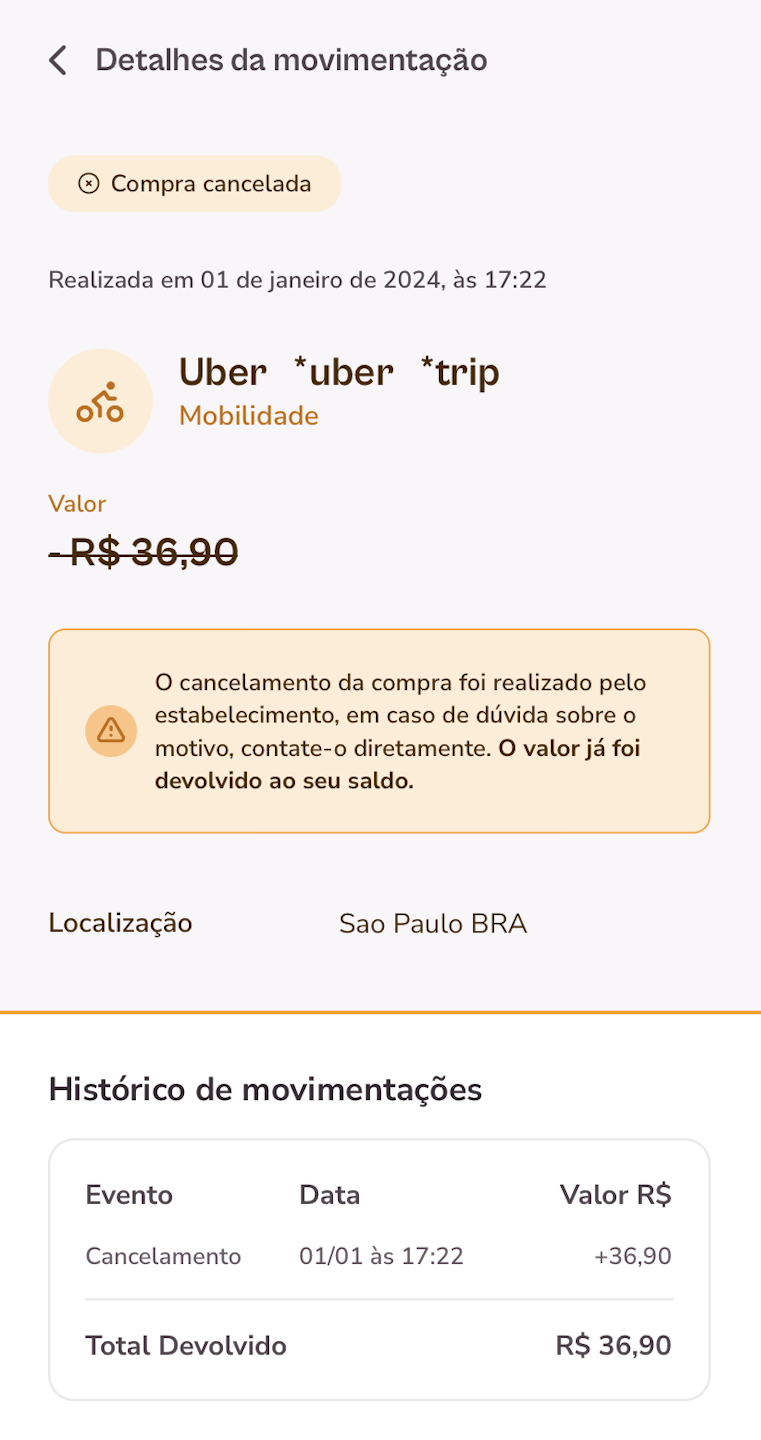
Task: Click the Sao Paulo BRA location text
Action: pos(433,923)
